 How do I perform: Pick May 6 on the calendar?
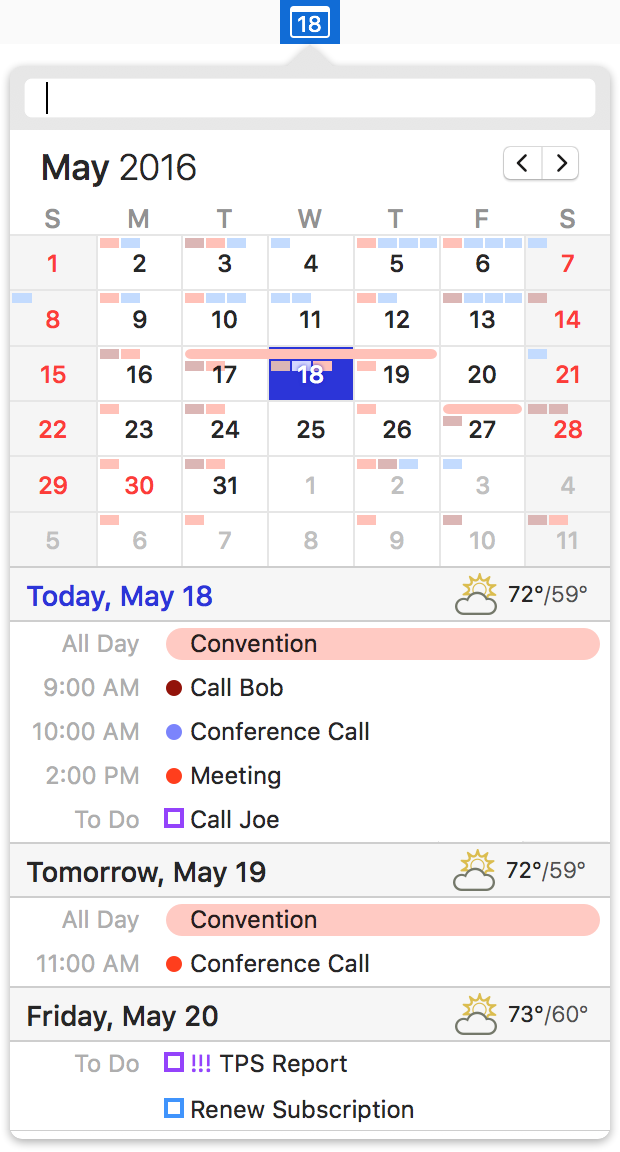(x=482, y=263)
